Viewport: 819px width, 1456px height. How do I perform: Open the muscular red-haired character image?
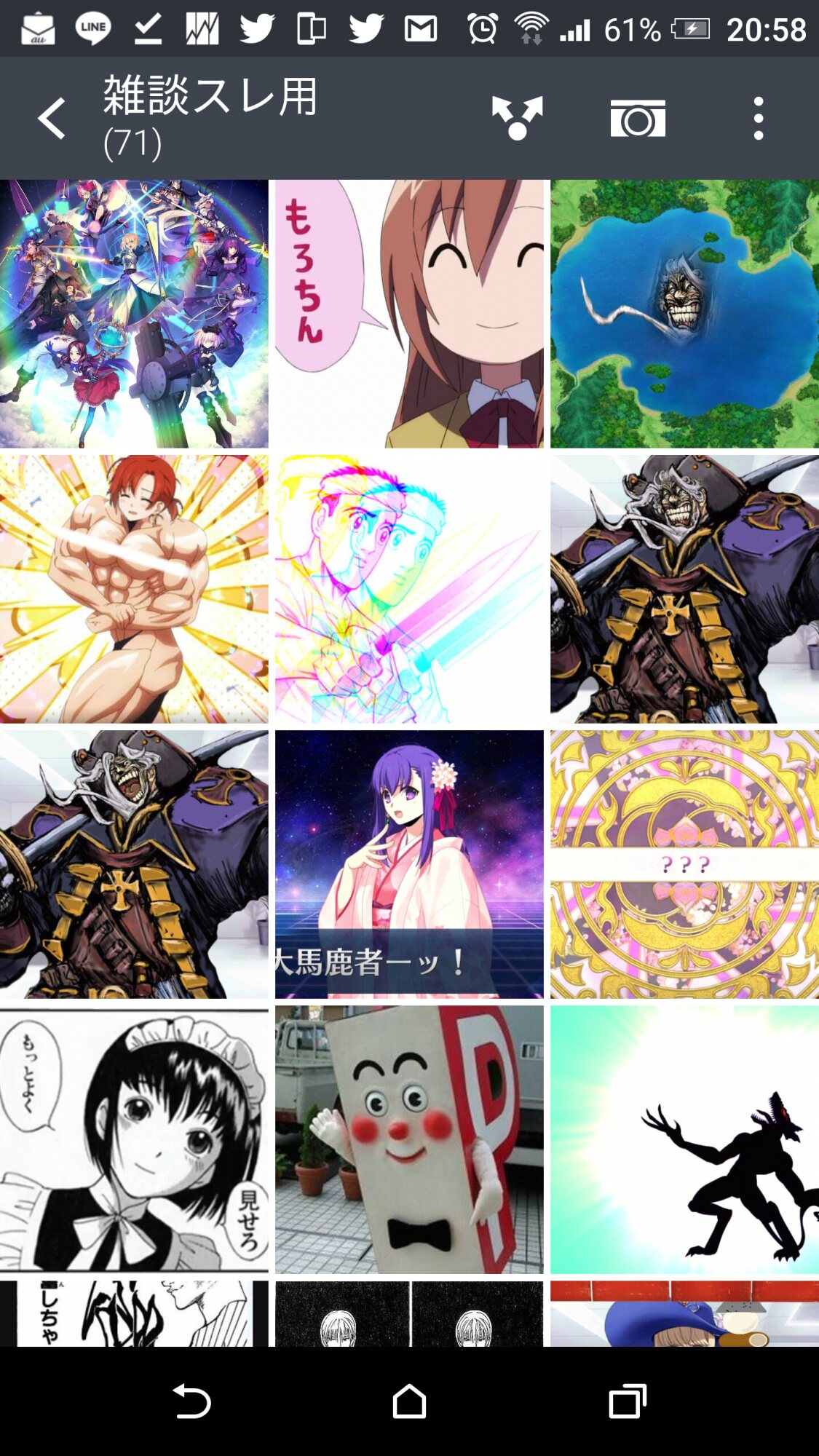click(x=134, y=589)
